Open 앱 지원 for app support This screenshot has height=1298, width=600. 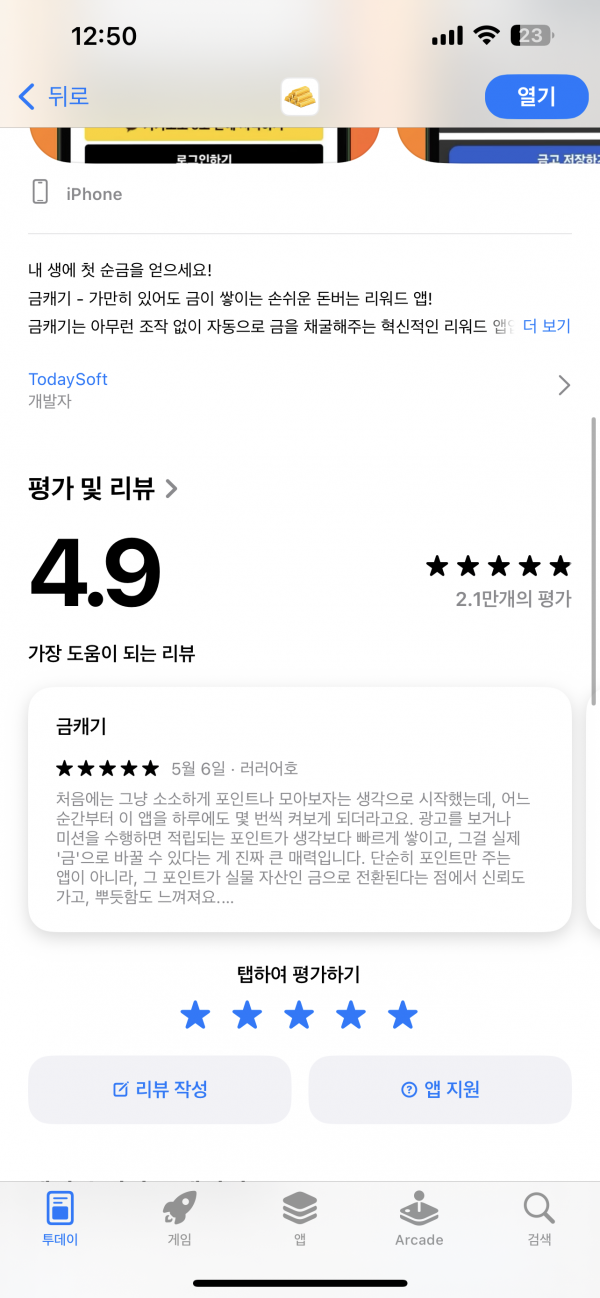coord(440,1089)
